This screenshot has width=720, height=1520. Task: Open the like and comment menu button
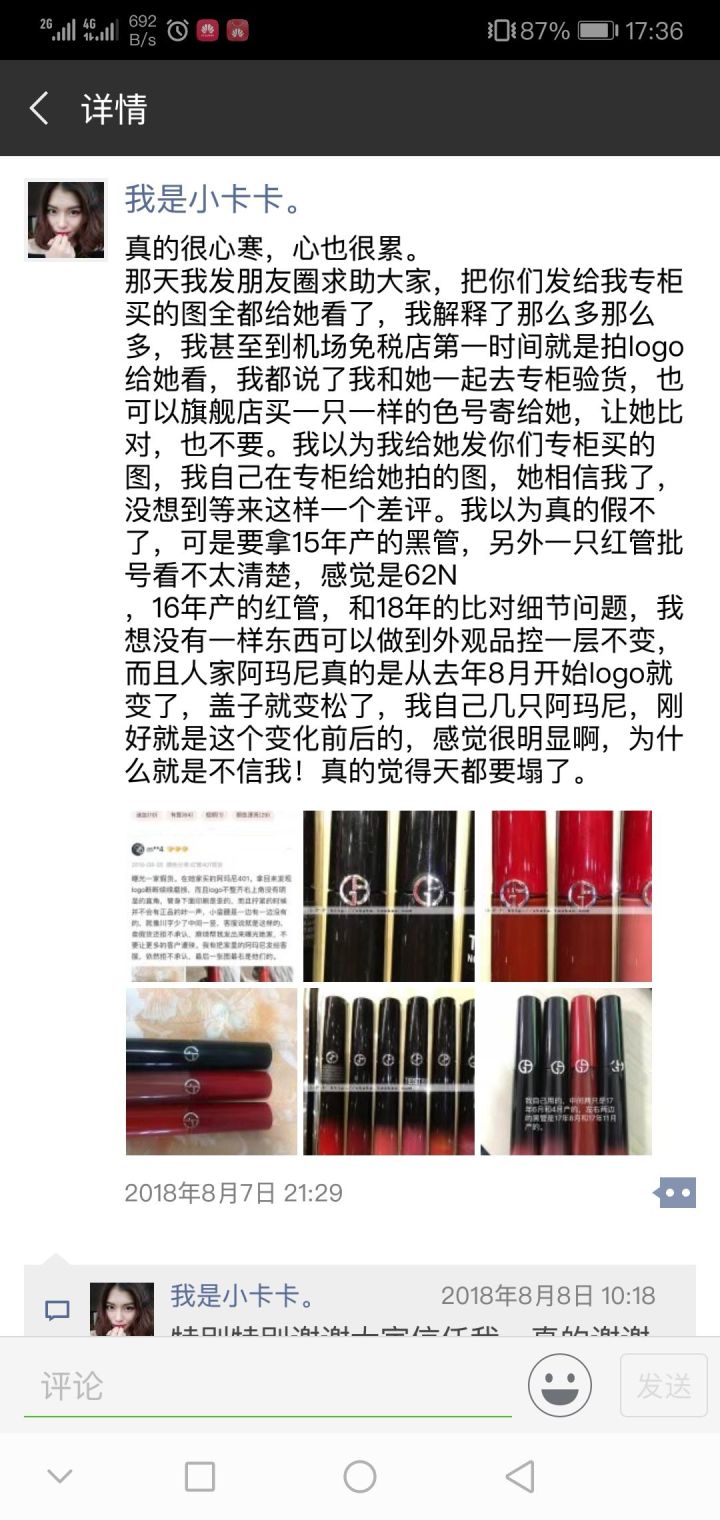click(675, 1193)
